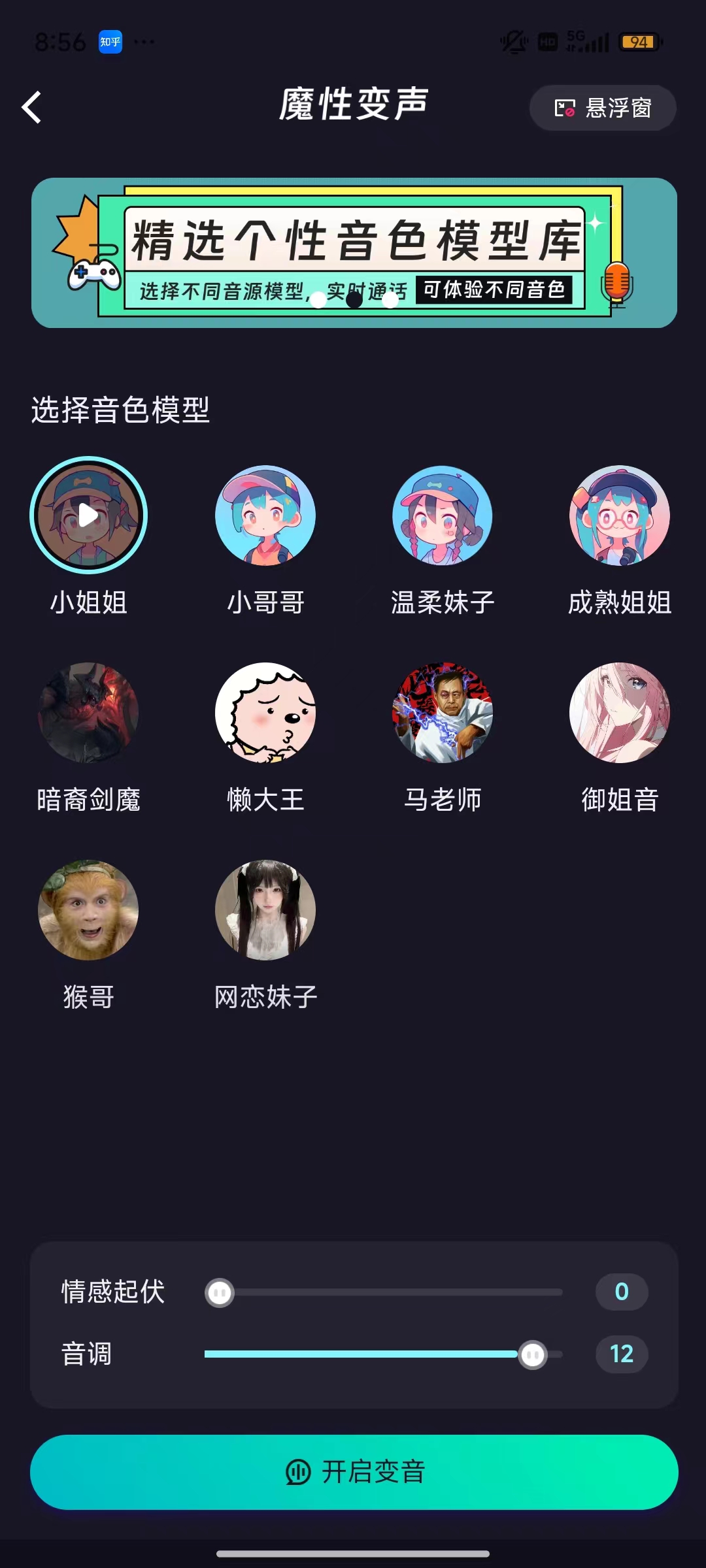Tap the 音调 slider handle

[x=533, y=1354]
